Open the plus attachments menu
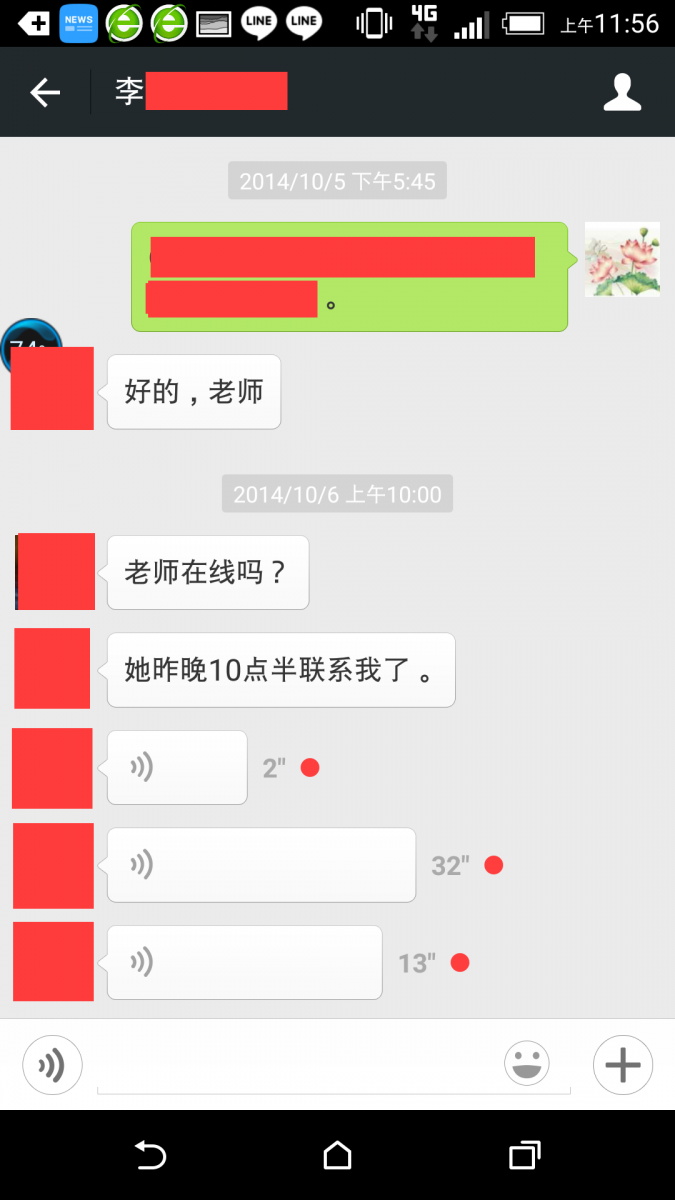The height and width of the screenshot is (1200, 675). (x=623, y=1065)
